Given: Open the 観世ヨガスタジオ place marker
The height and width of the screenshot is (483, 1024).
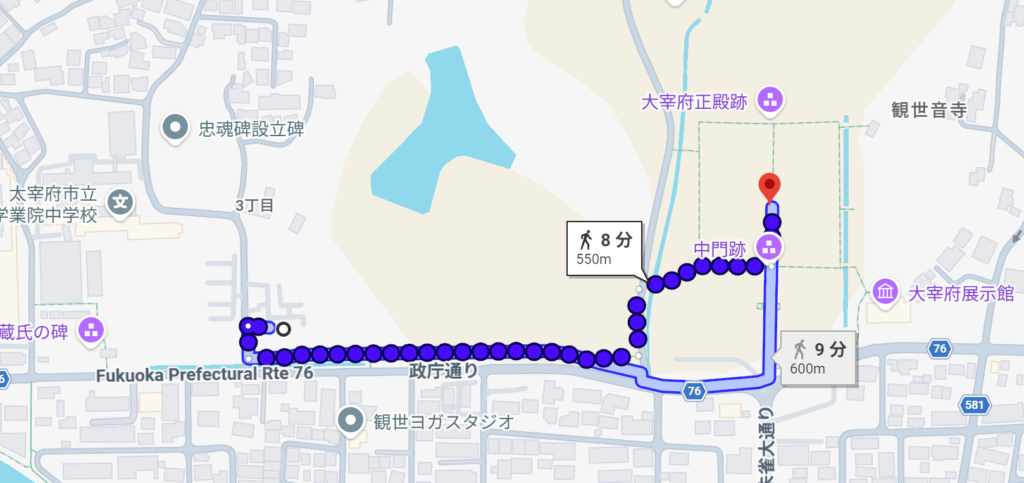Looking at the screenshot, I should tap(351, 420).
